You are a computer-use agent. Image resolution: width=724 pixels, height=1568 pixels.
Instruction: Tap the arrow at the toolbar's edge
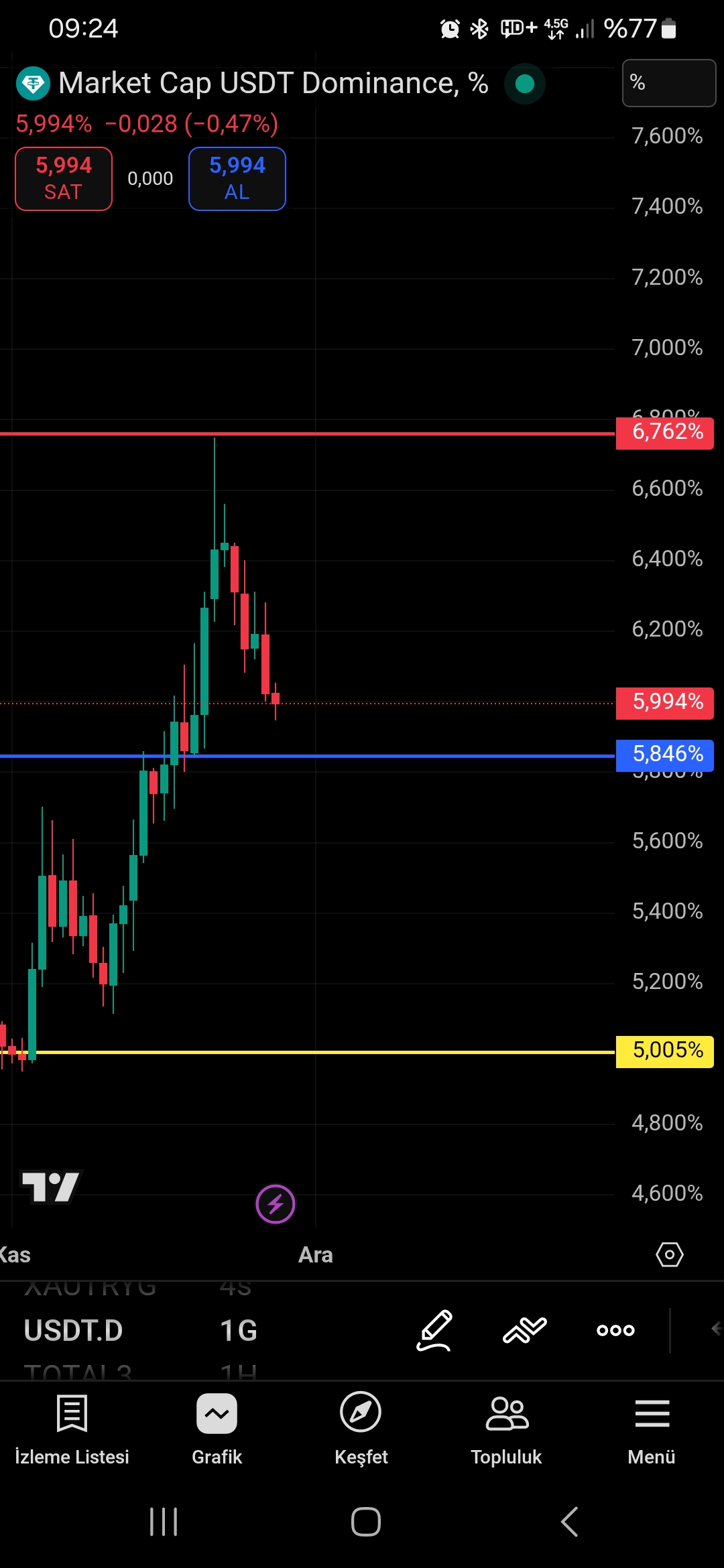[715, 1328]
